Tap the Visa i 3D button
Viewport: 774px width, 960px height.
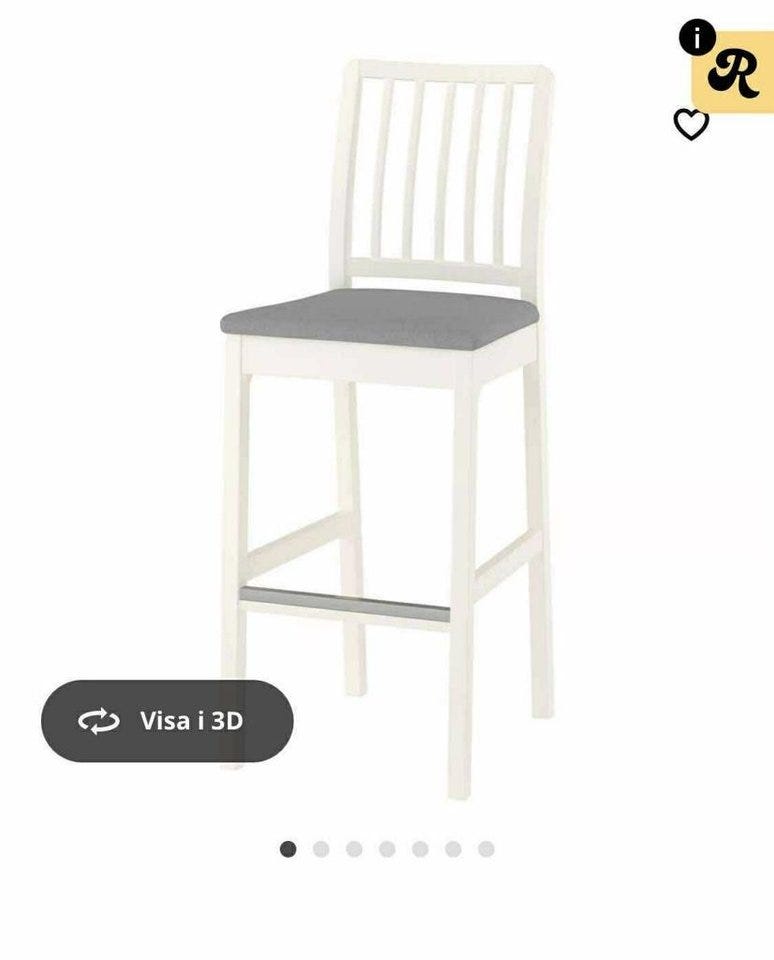(x=167, y=721)
